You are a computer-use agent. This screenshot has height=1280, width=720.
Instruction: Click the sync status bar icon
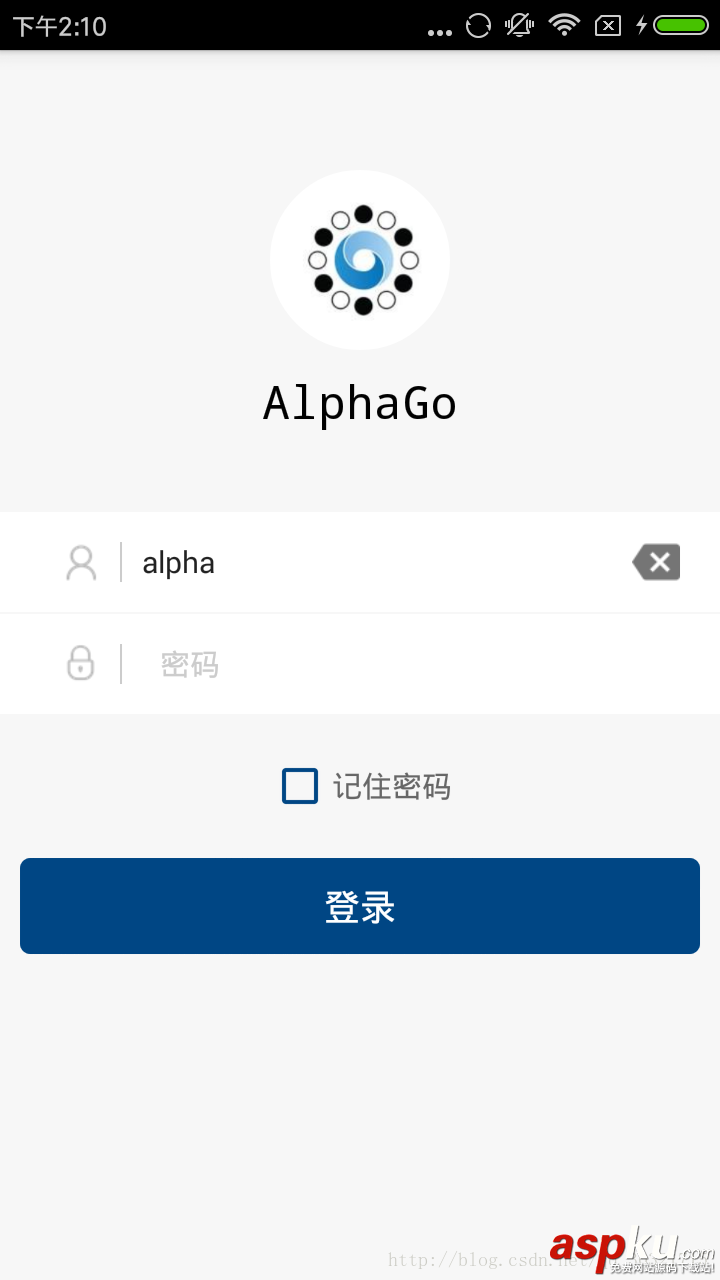477,26
